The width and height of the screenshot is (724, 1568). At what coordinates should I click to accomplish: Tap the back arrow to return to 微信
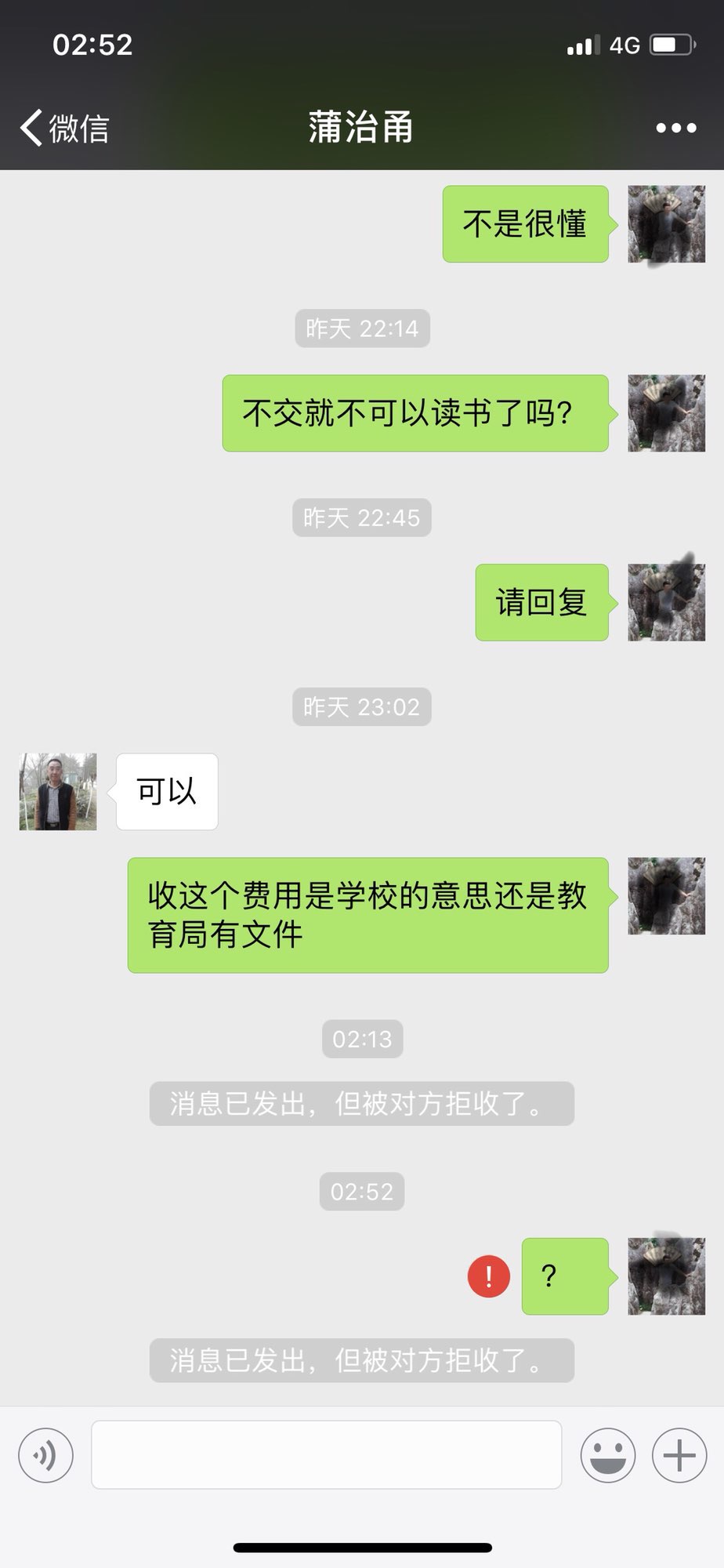click(x=31, y=128)
